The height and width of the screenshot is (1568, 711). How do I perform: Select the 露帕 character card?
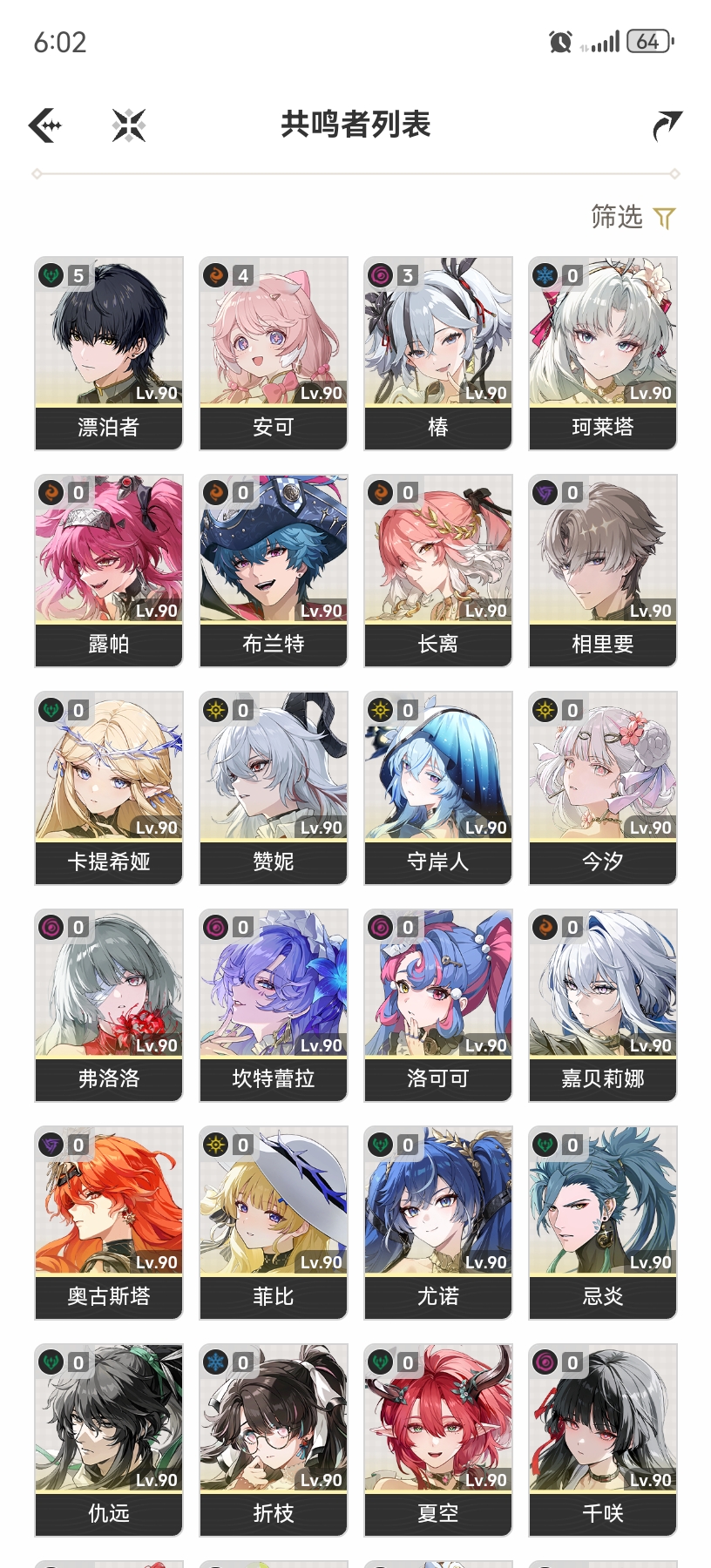[109, 571]
